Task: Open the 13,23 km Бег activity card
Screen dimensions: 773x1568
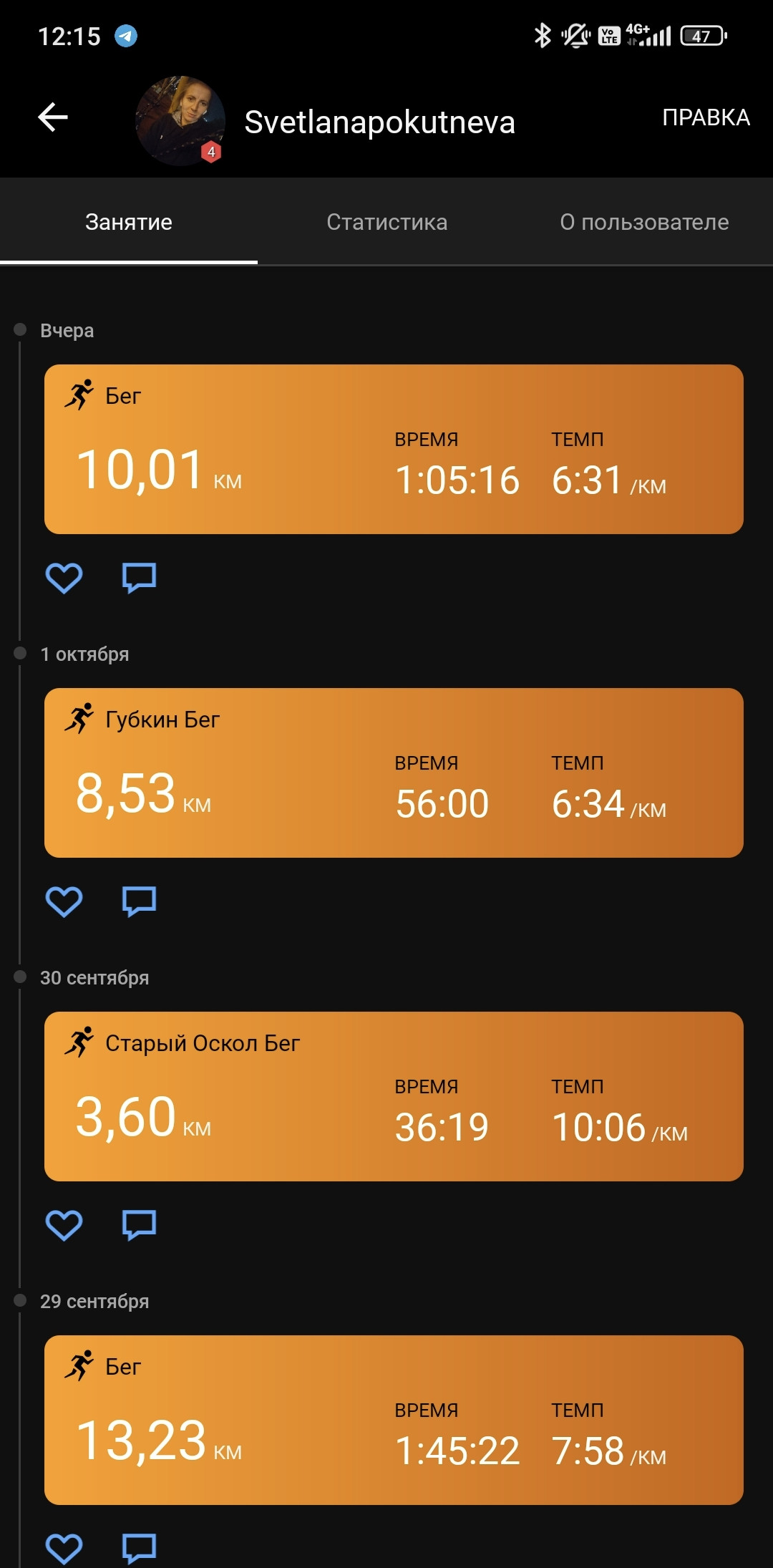Action: click(394, 1420)
